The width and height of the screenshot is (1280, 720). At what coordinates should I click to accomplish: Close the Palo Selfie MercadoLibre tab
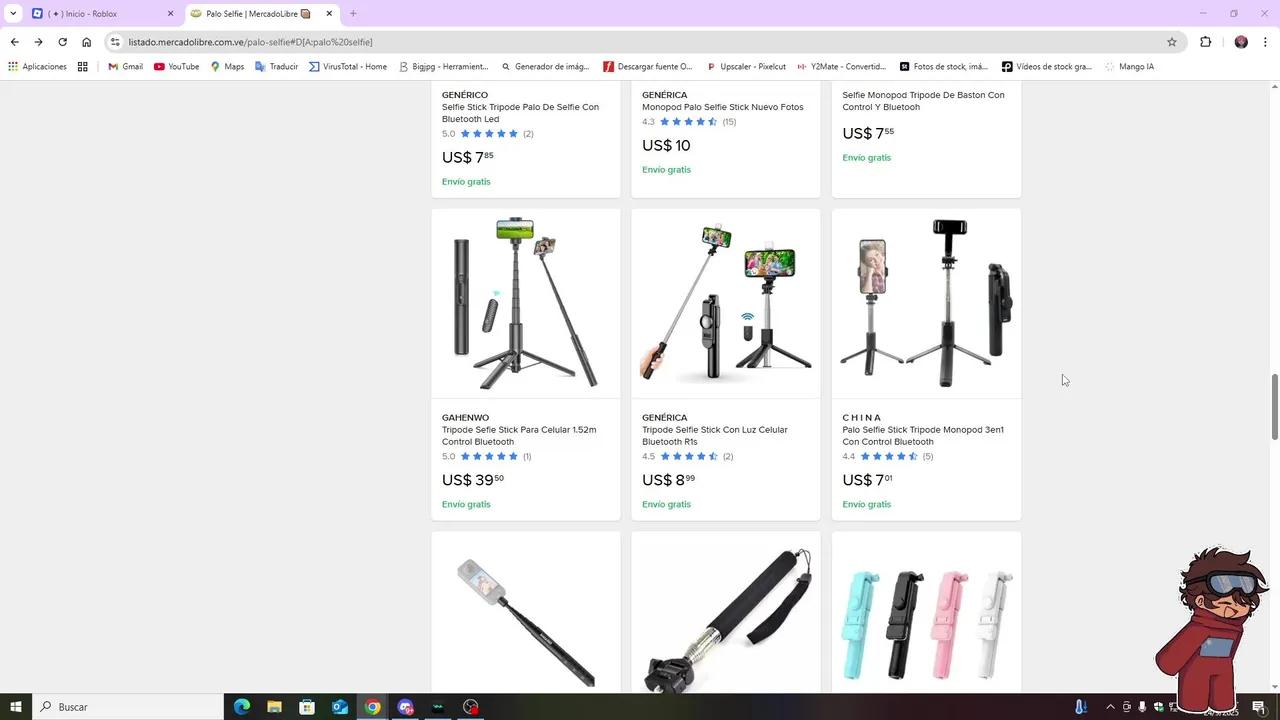pos(329,14)
